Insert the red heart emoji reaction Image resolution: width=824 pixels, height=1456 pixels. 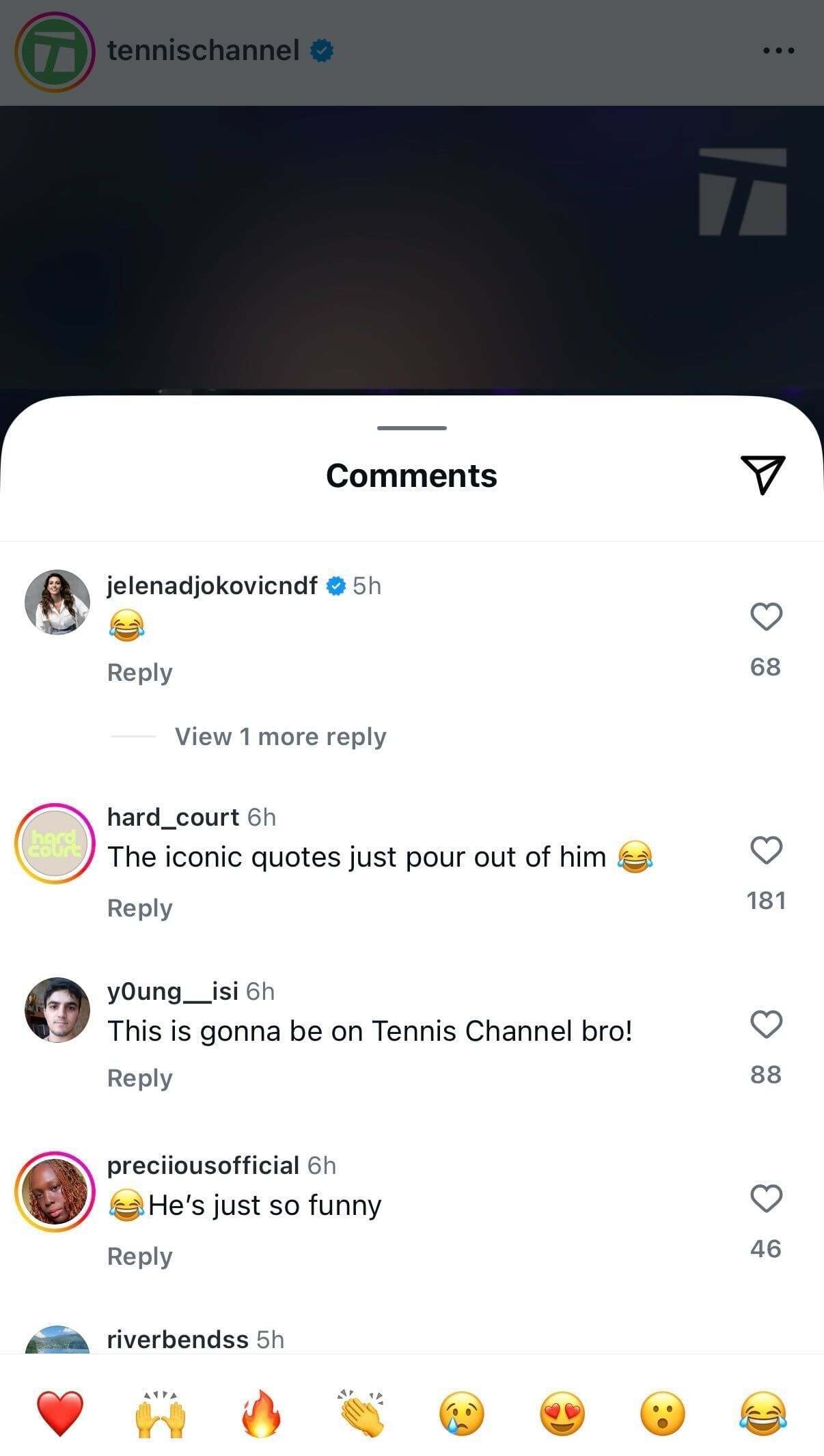[59, 1413]
